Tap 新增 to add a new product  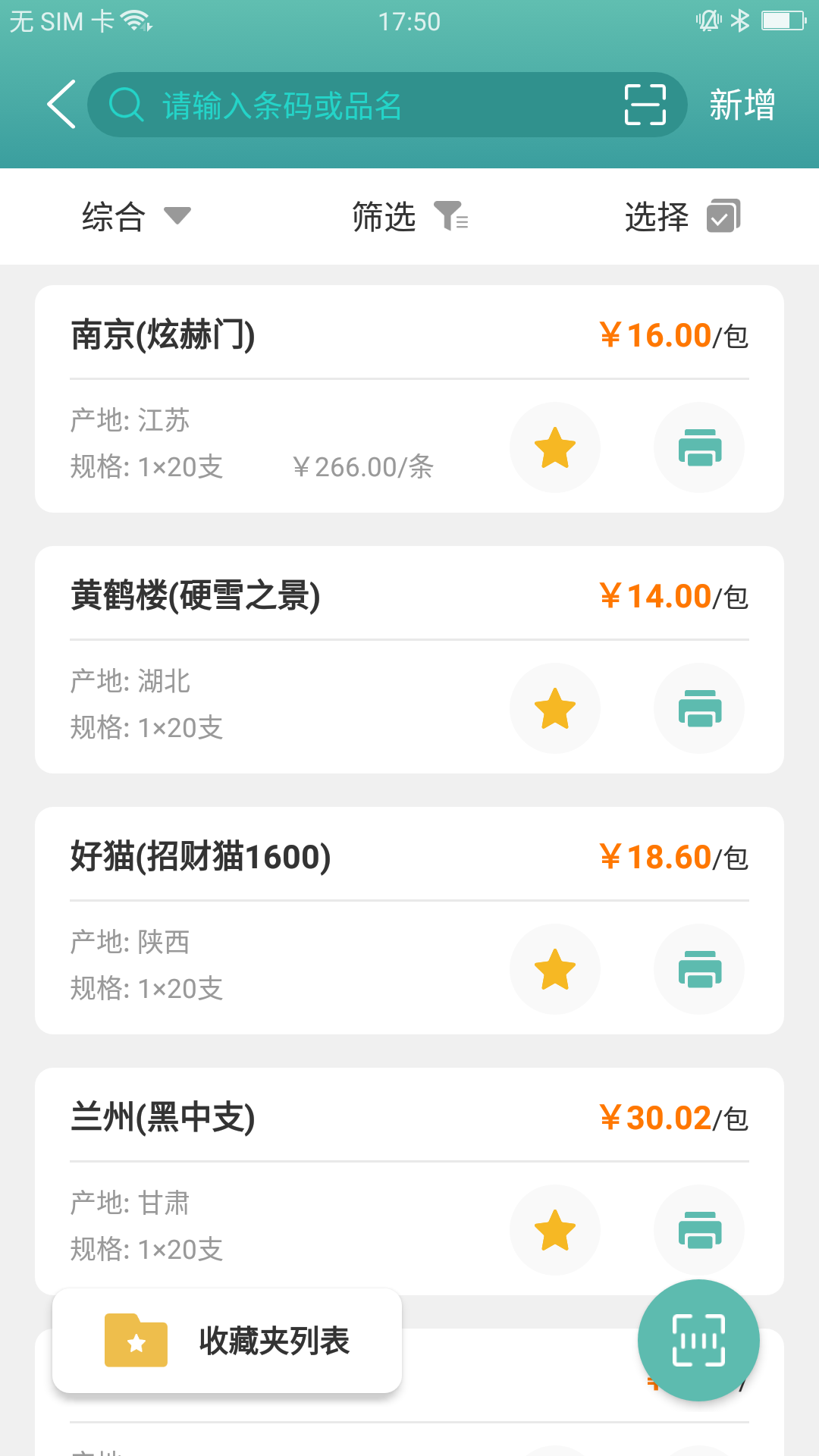pos(741,105)
